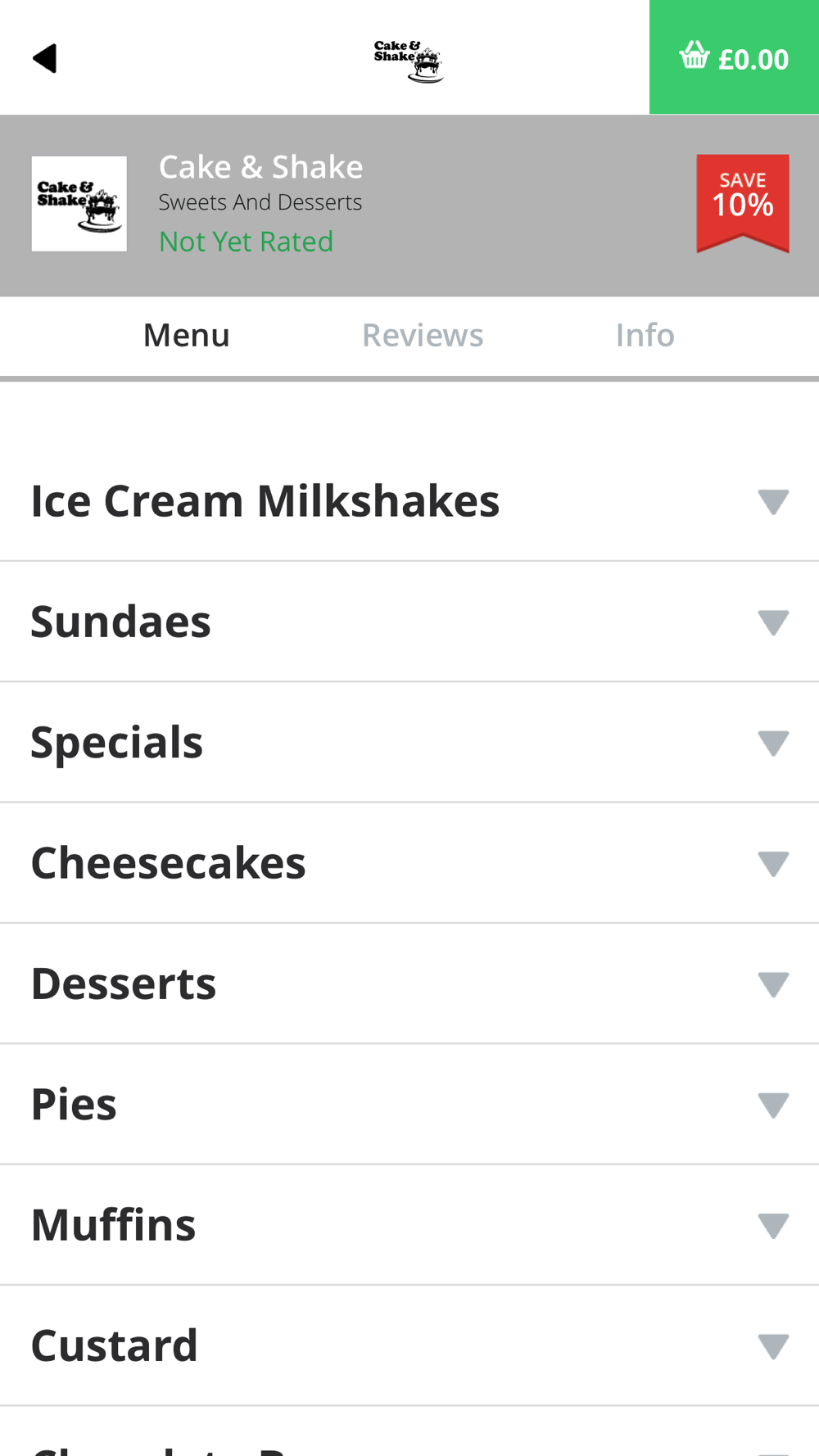This screenshot has width=819, height=1456.
Task: Switch to the Reviews tab
Action: (x=423, y=335)
